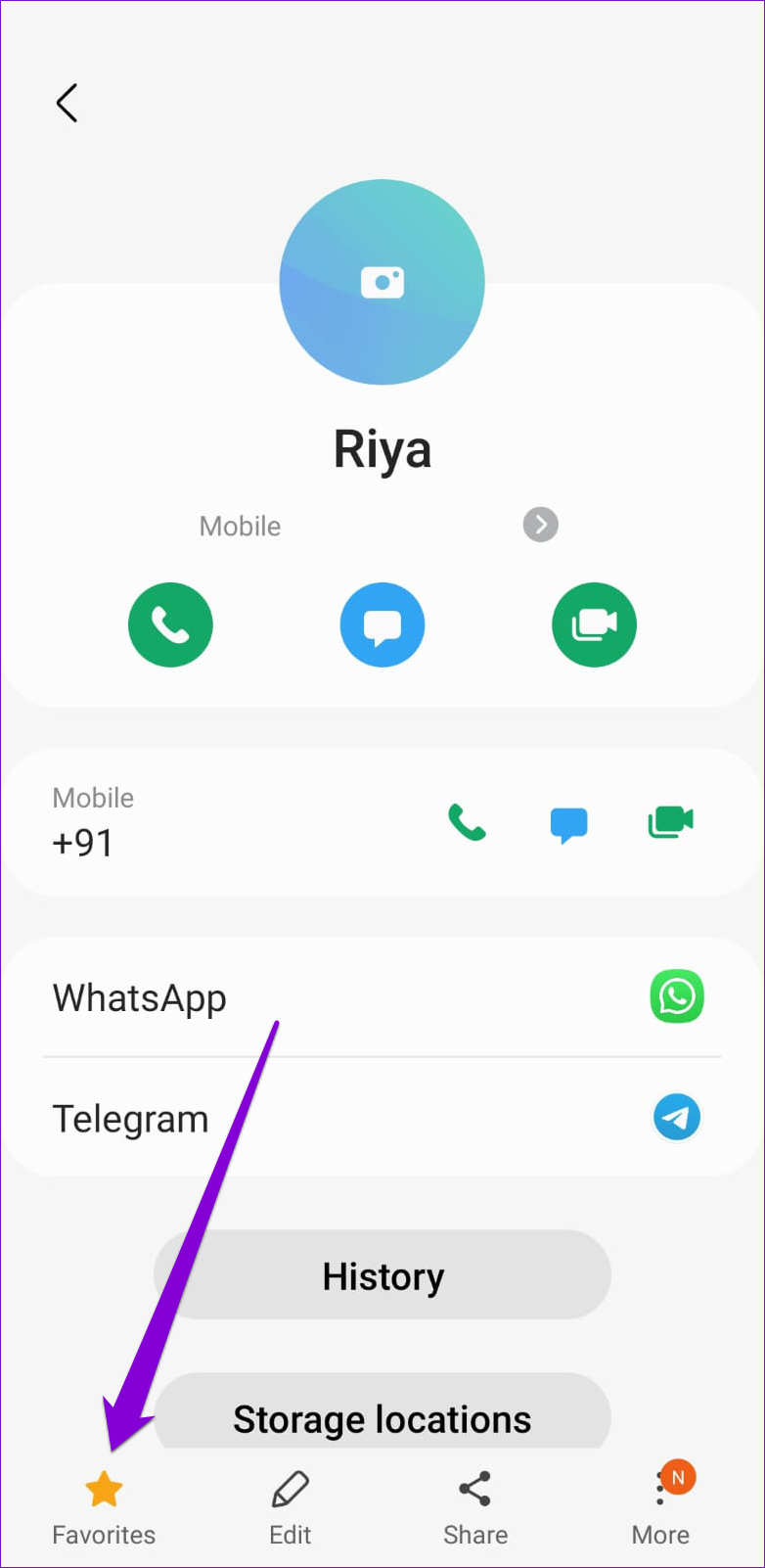This screenshot has width=765, height=1568.
Task: Expand number options with the gray chevron
Action: [x=541, y=525]
